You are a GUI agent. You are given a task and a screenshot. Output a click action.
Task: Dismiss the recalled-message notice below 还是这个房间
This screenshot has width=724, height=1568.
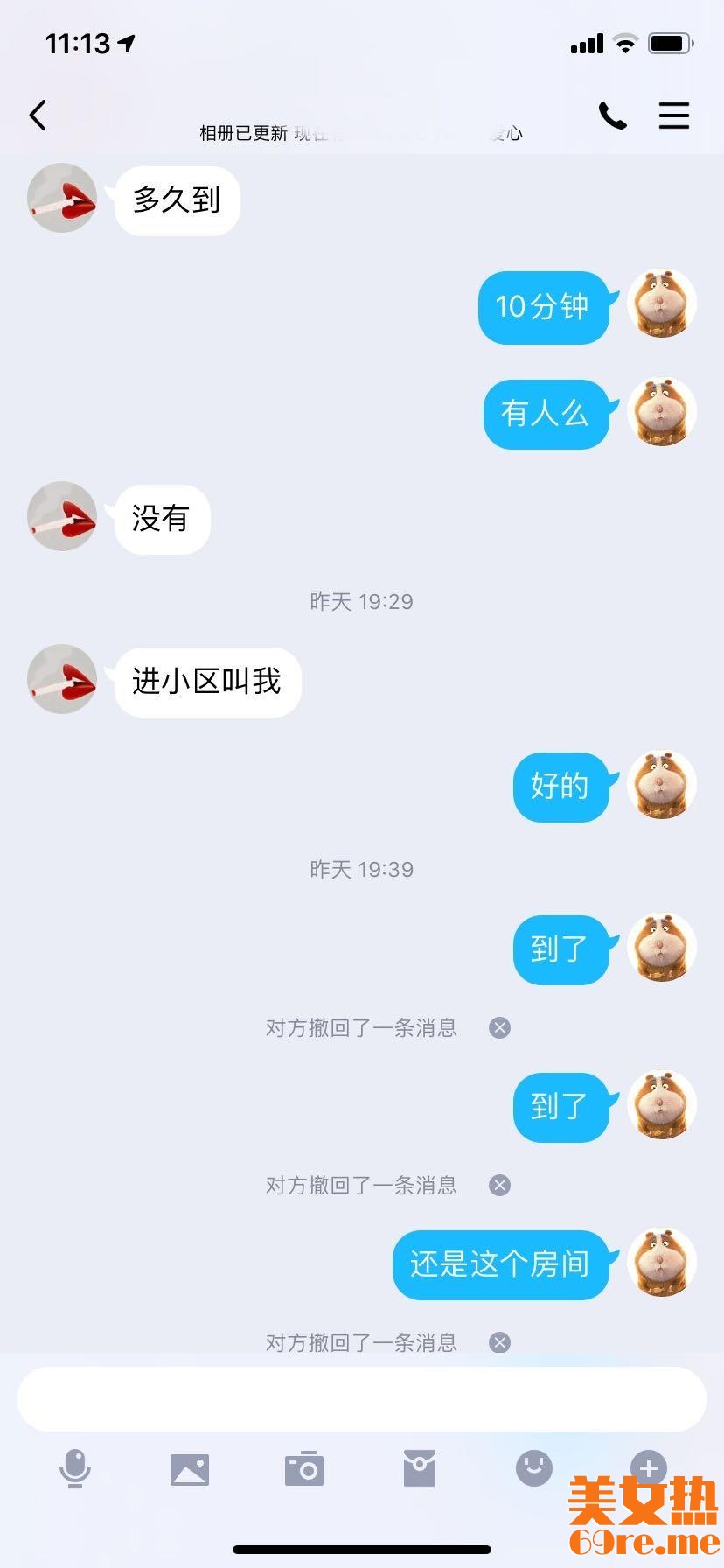(x=499, y=1342)
